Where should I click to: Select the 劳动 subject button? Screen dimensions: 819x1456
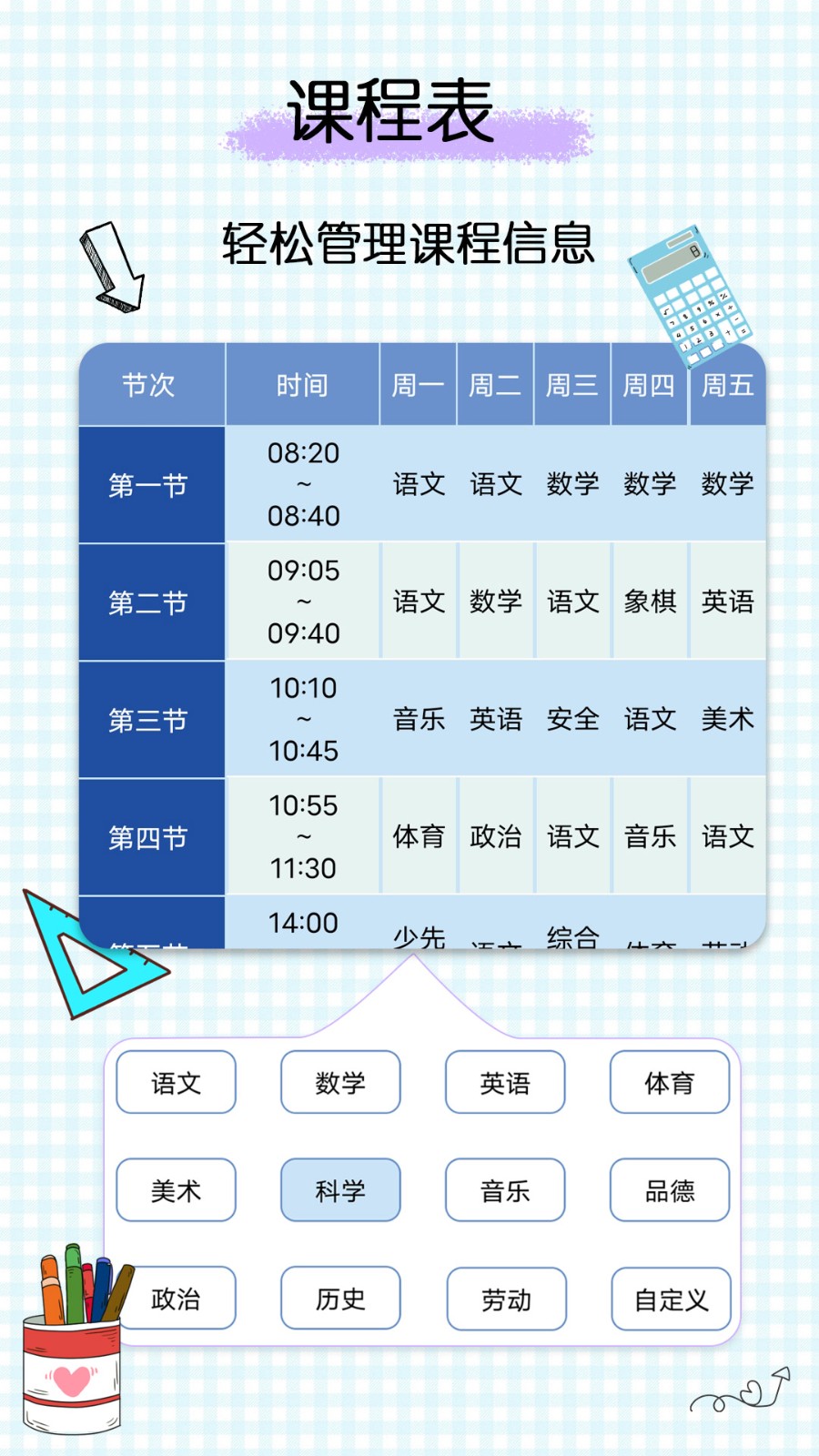click(x=506, y=1299)
